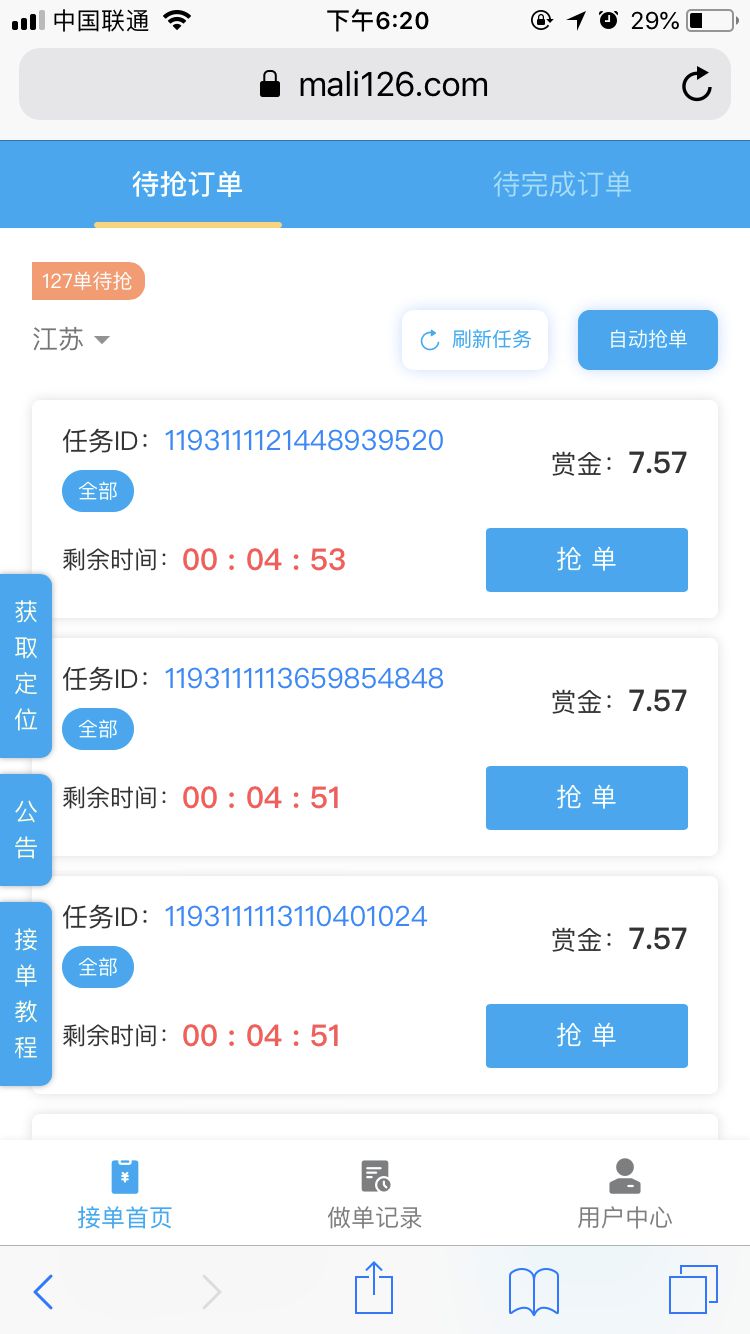
Task: Open the 做单记录 records icon
Action: 374,1176
